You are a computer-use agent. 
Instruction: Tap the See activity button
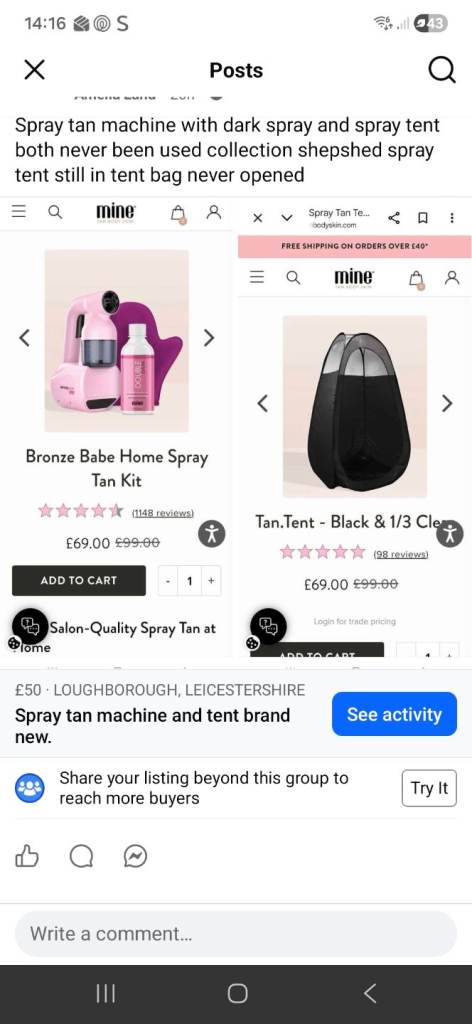coord(394,714)
